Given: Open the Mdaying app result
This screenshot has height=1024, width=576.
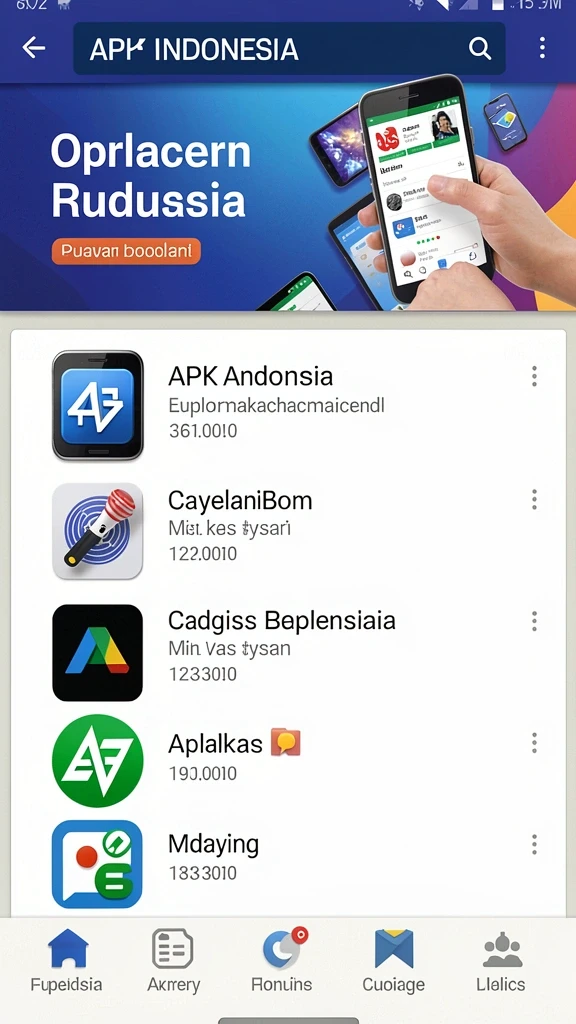Looking at the screenshot, I should (x=288, y=863).
